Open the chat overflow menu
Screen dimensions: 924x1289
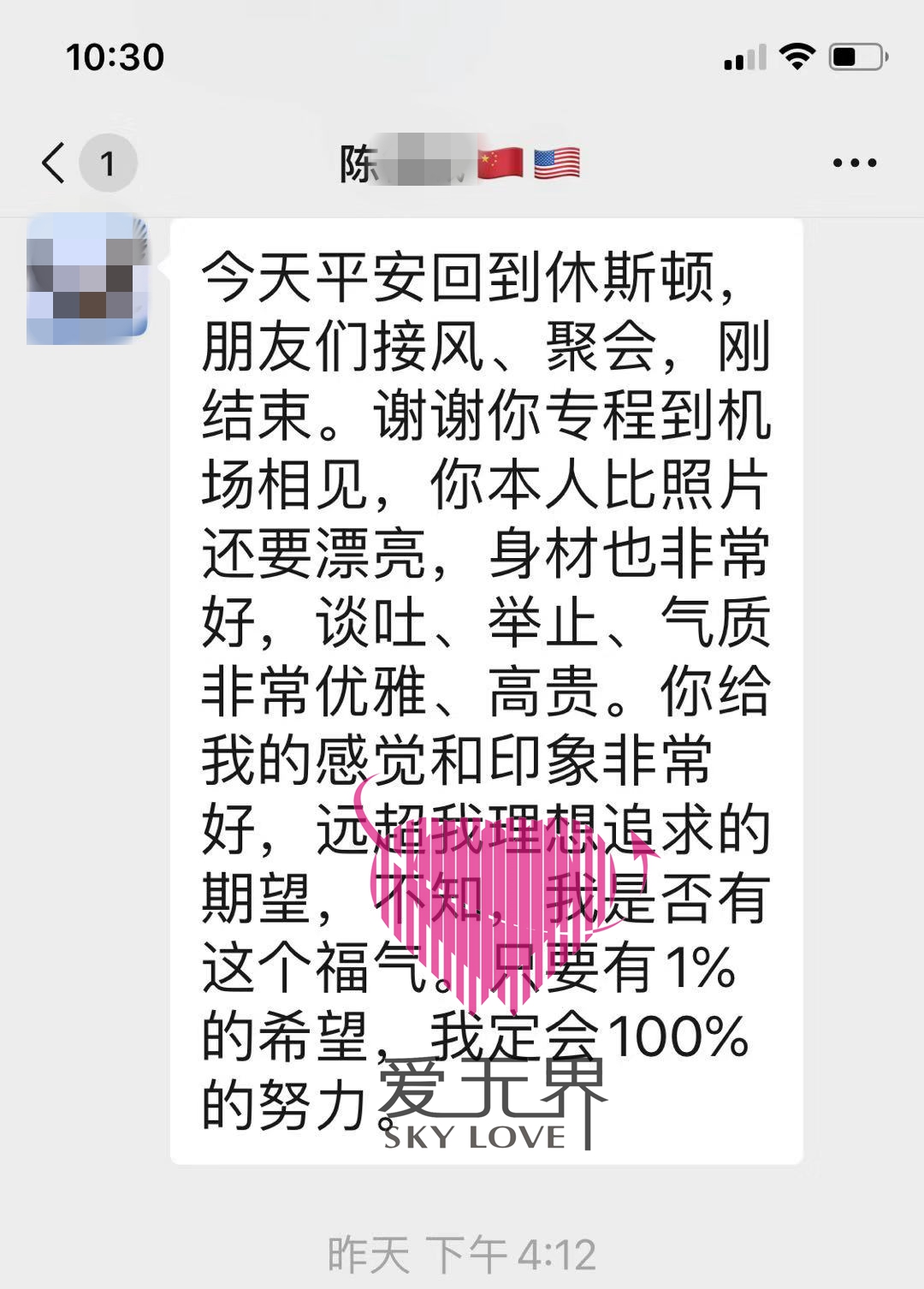pos(854,163)
